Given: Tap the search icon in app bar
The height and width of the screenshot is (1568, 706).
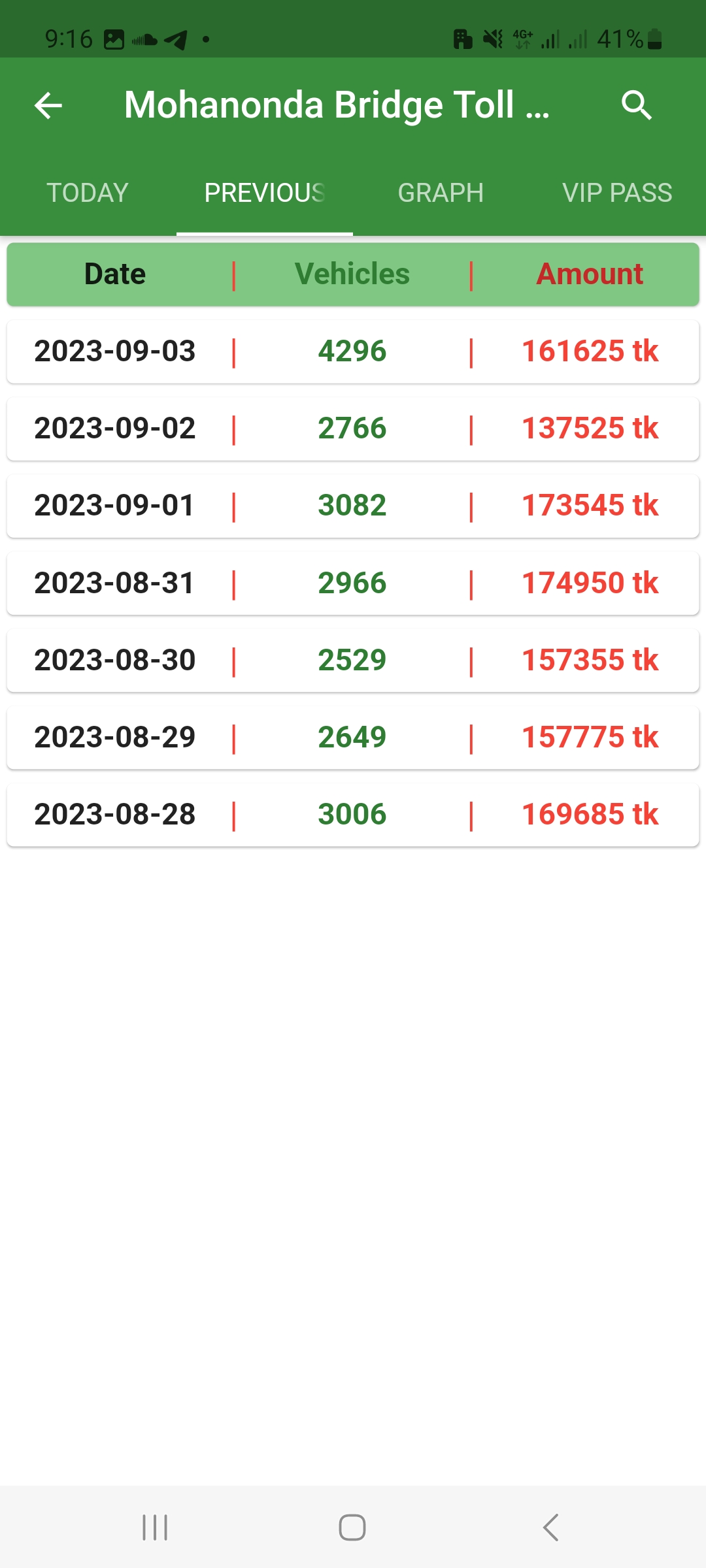Looking at the screenshot, I should click(x=637, y=105).
